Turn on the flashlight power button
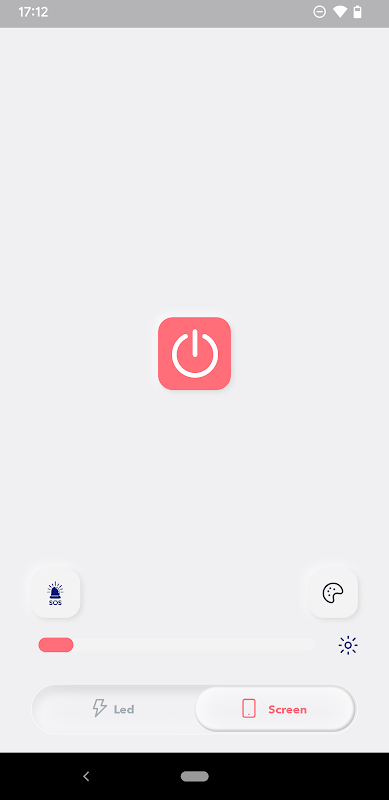 (x=194, y=354)
